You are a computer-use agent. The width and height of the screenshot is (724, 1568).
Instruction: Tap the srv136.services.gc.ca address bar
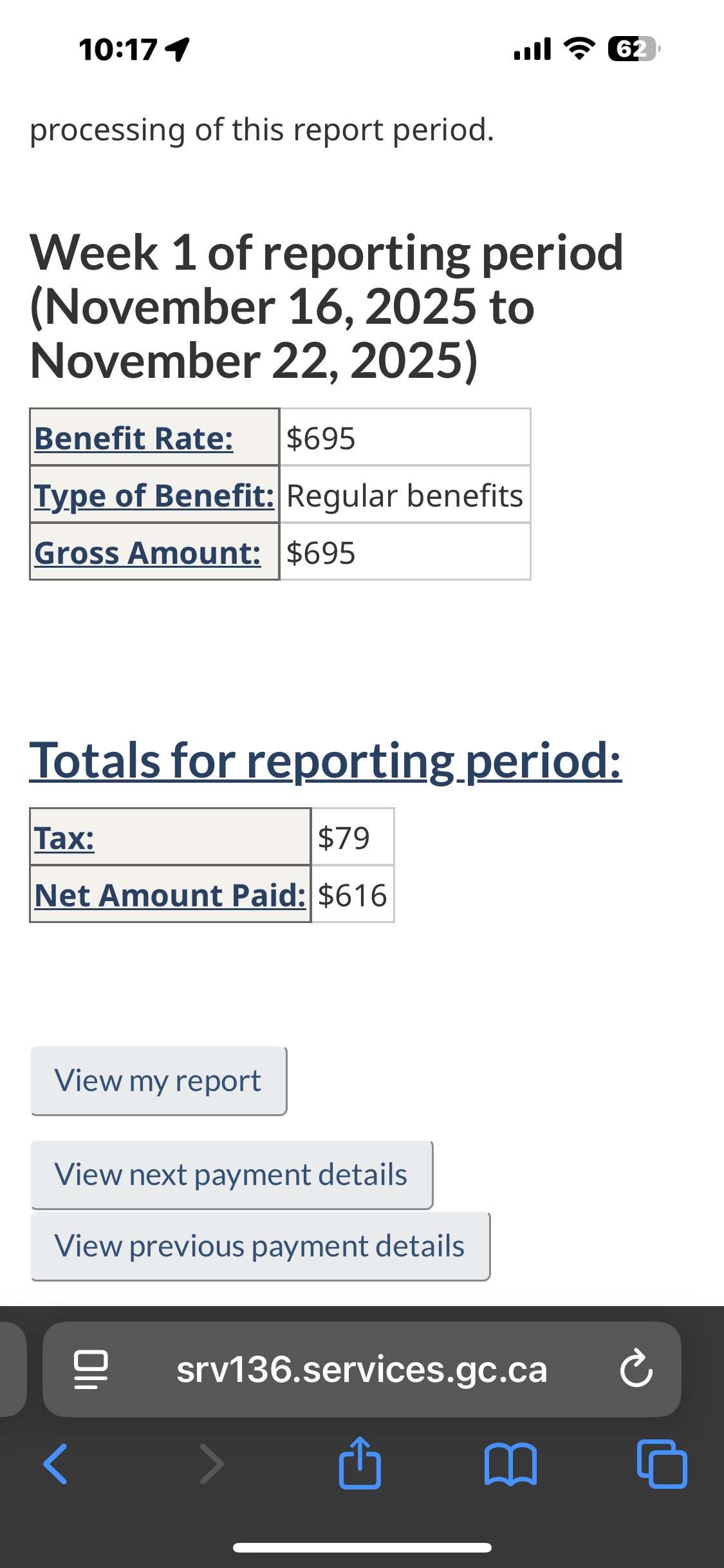pos(362,1370)
